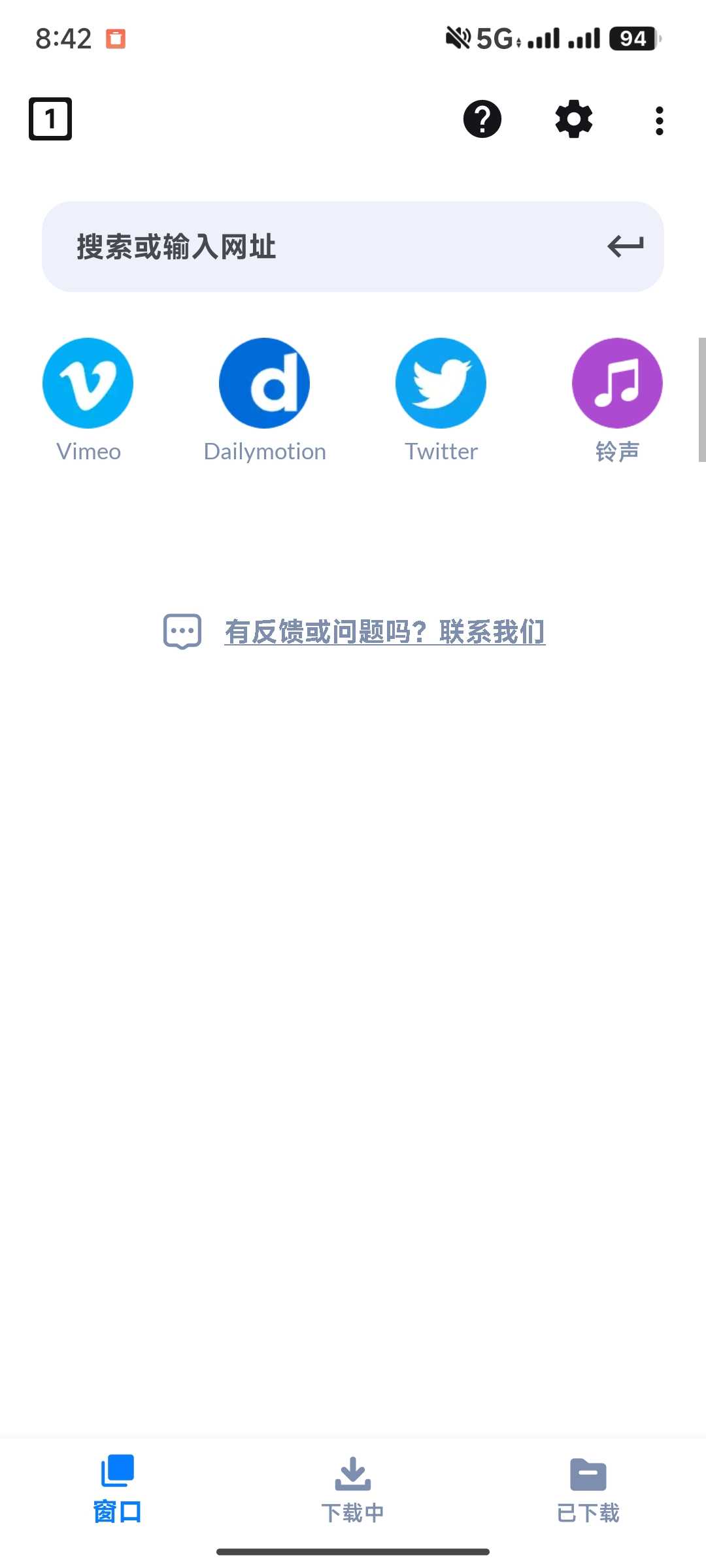Screen dimensions: 706x1568
Task: Focus the 搜索或输入网址 search field
Action: pyautogui.click(x=314, y=247)
